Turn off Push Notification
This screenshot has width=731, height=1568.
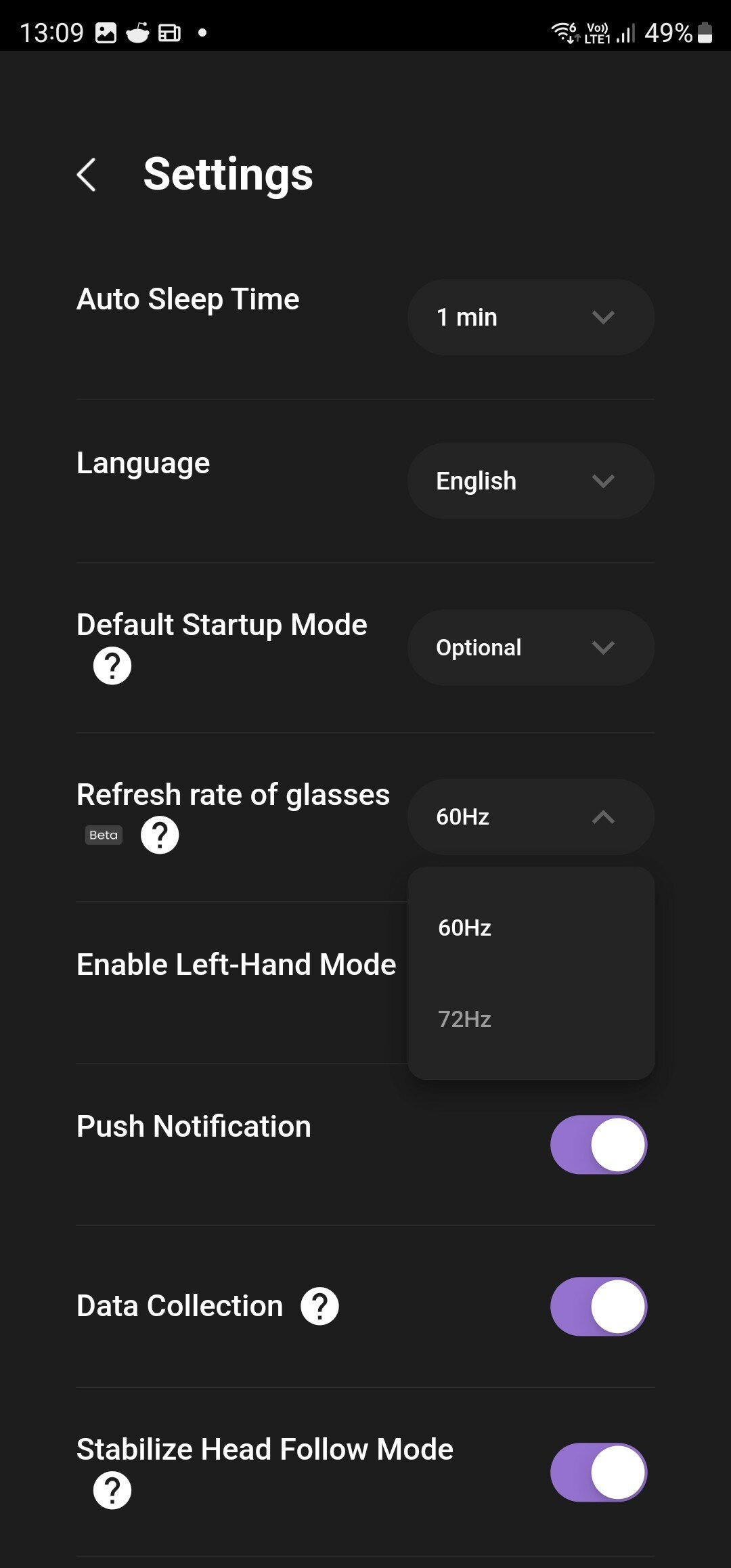598,1145
